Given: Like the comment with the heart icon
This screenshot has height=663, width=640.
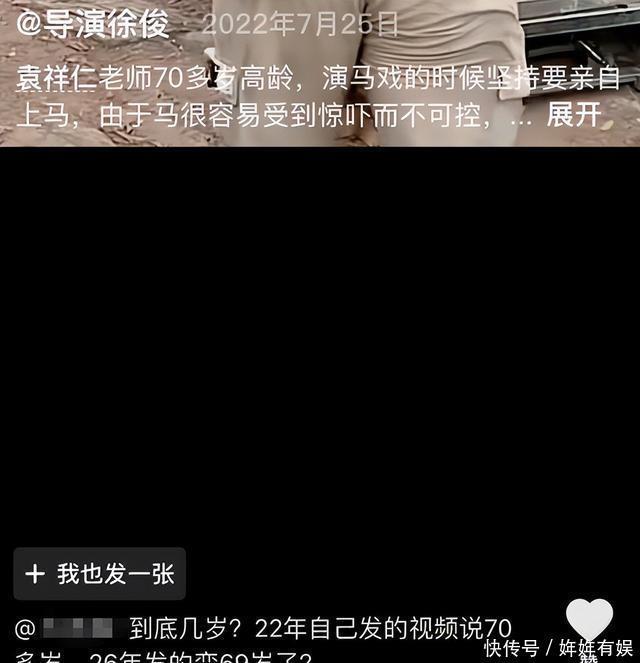Looking at the screenshot, I should [x=589, y=619].
